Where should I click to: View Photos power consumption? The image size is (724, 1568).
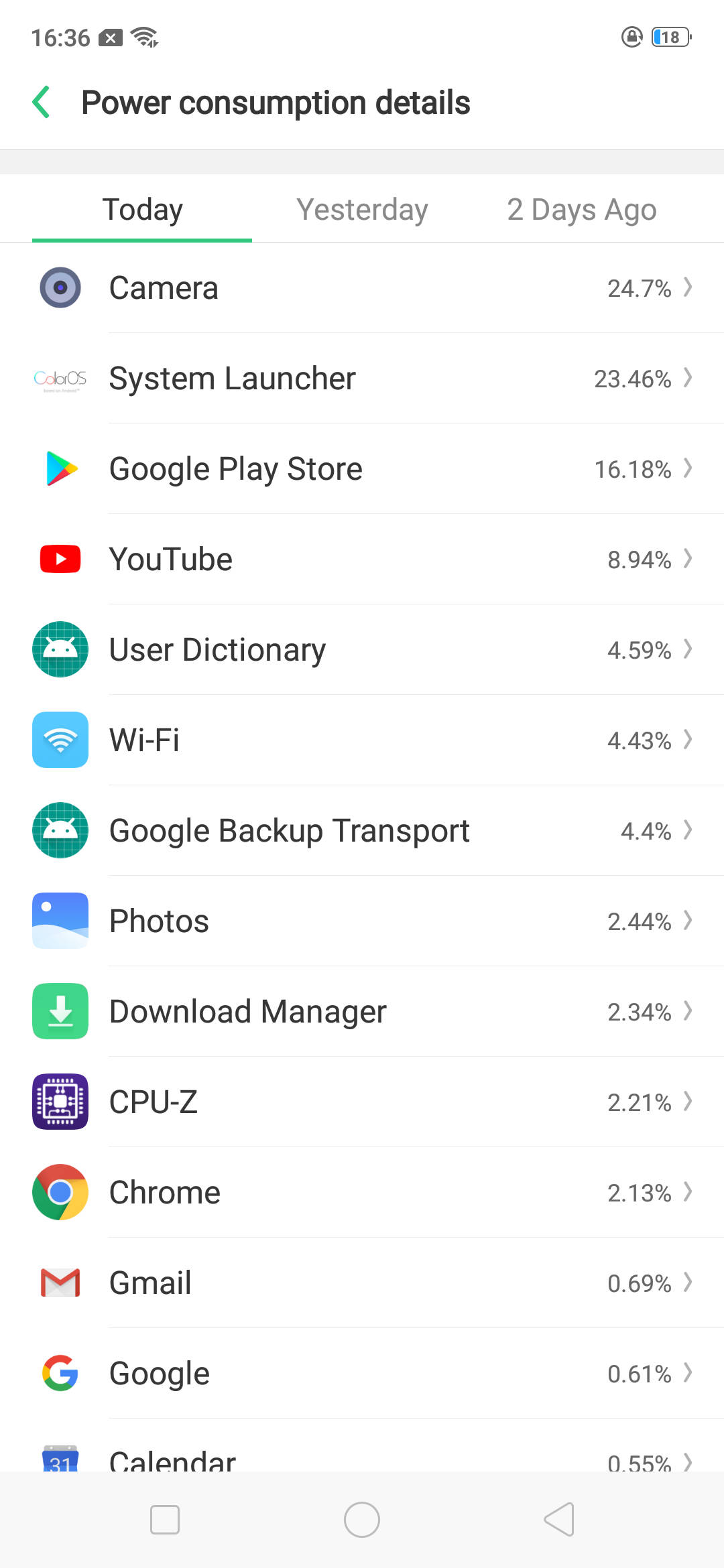click(362, 921)
